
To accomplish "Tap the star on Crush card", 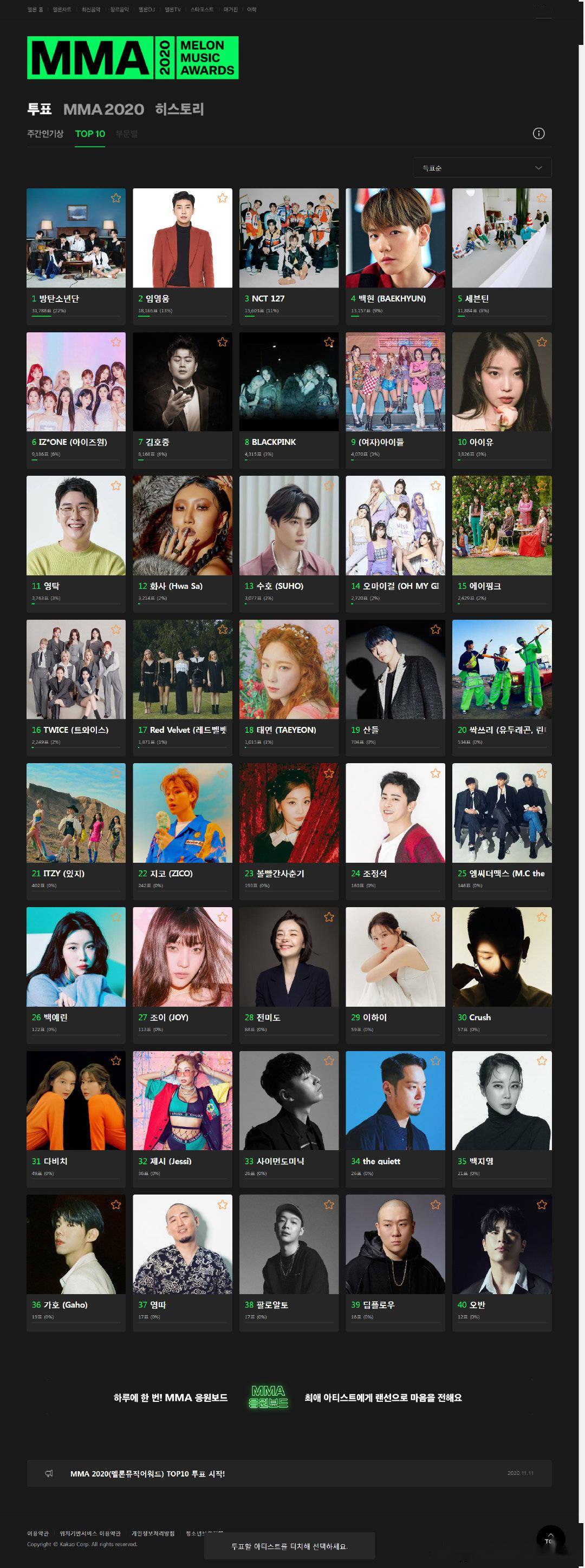I will click(542, 917).
